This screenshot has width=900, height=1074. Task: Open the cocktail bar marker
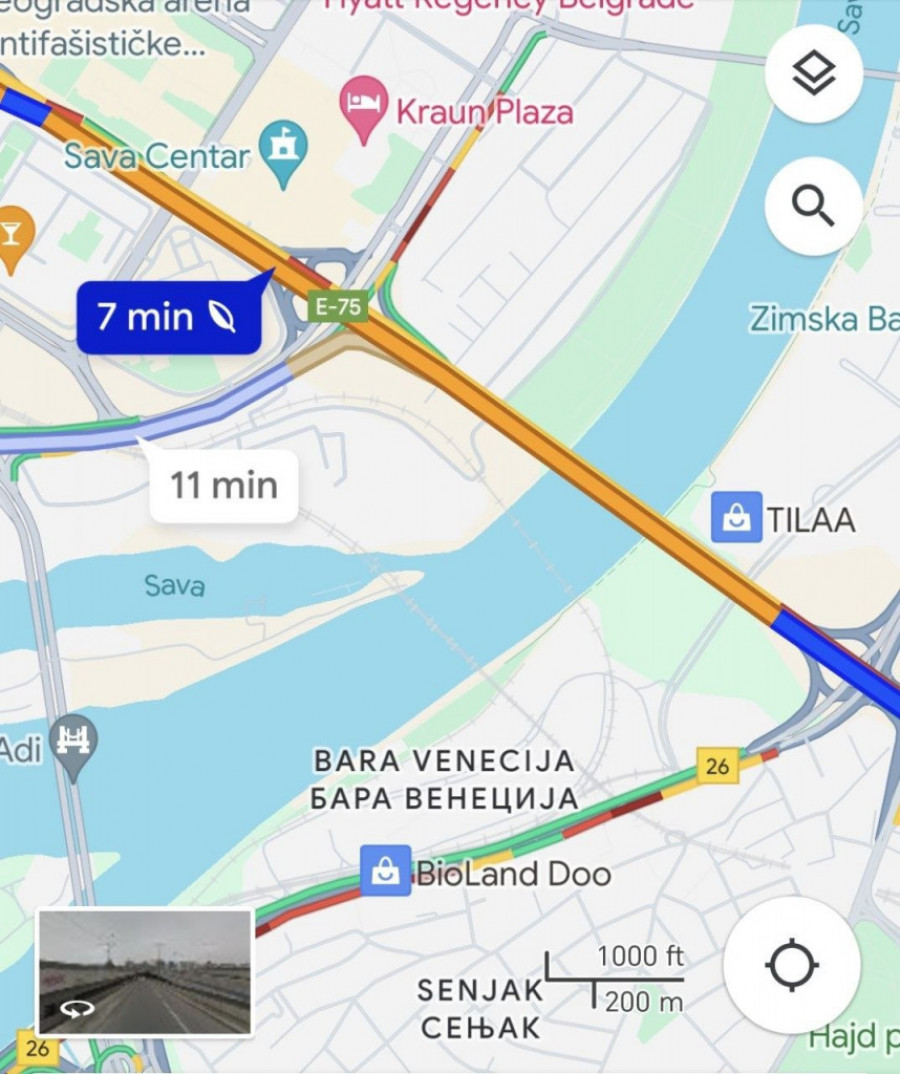pos(12,238)
